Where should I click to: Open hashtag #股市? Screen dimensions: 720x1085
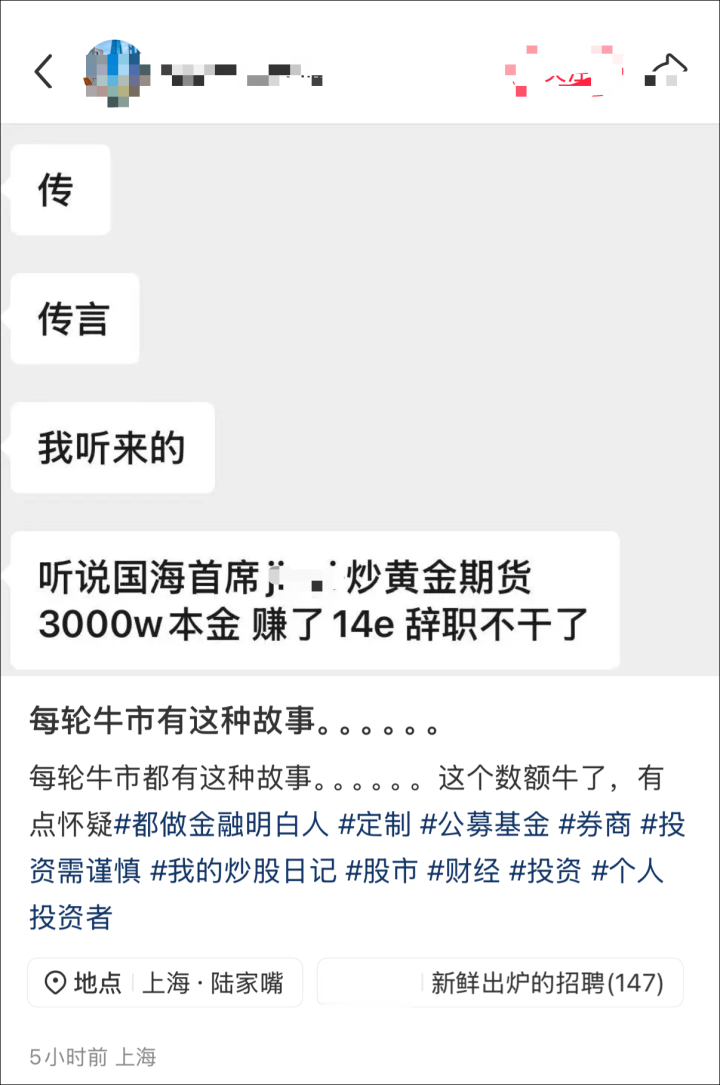click(x=382, y=871)
